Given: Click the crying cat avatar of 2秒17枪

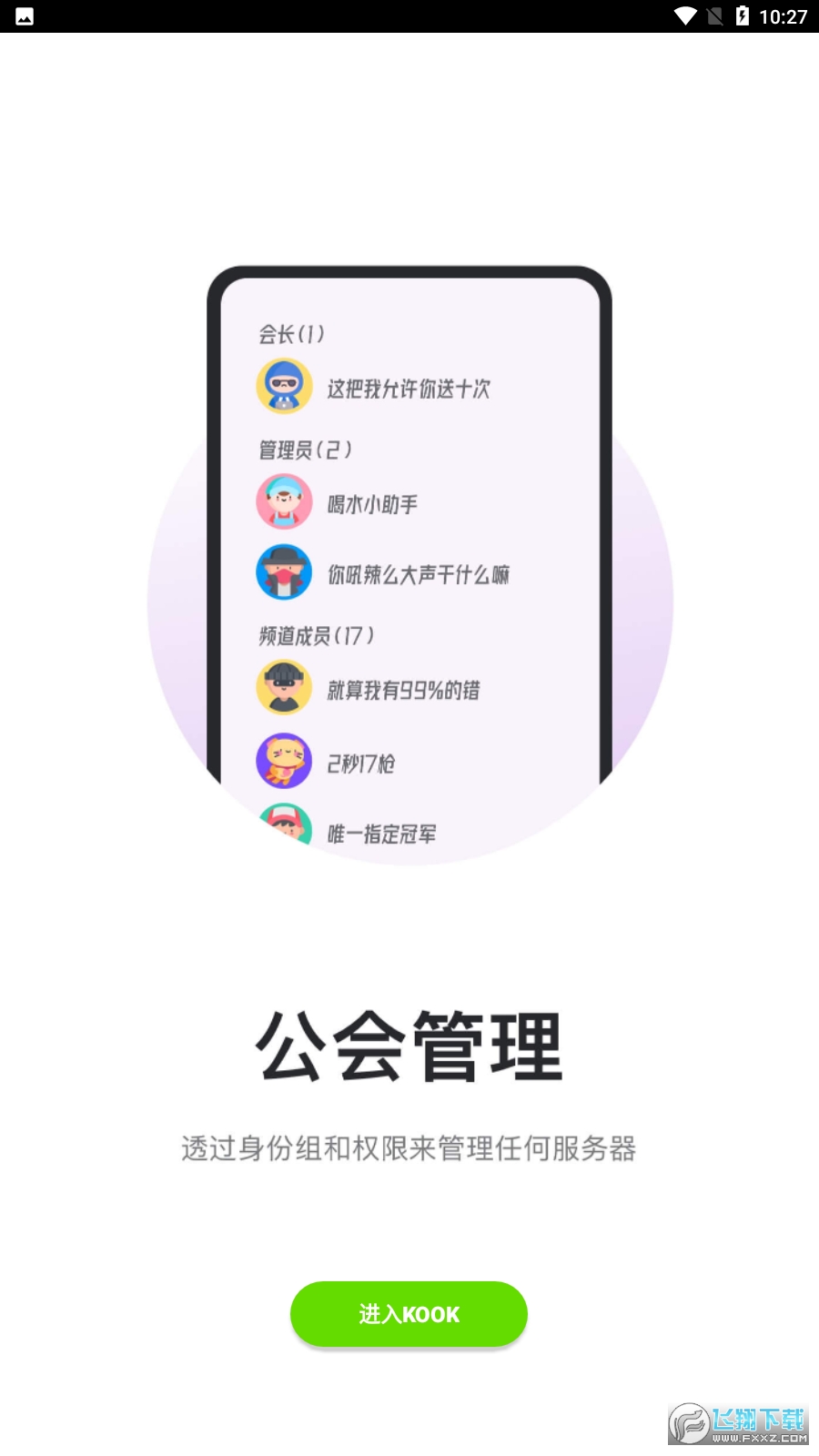Looking at the screenshot, I should [284, 761].
